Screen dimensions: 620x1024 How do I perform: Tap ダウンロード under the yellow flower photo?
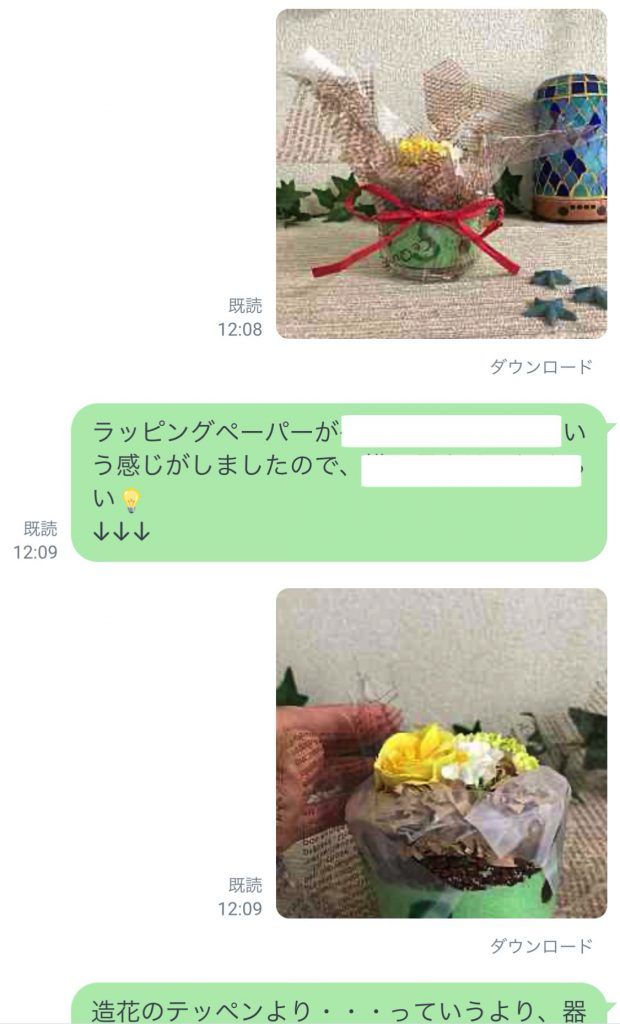click(541, 945)
